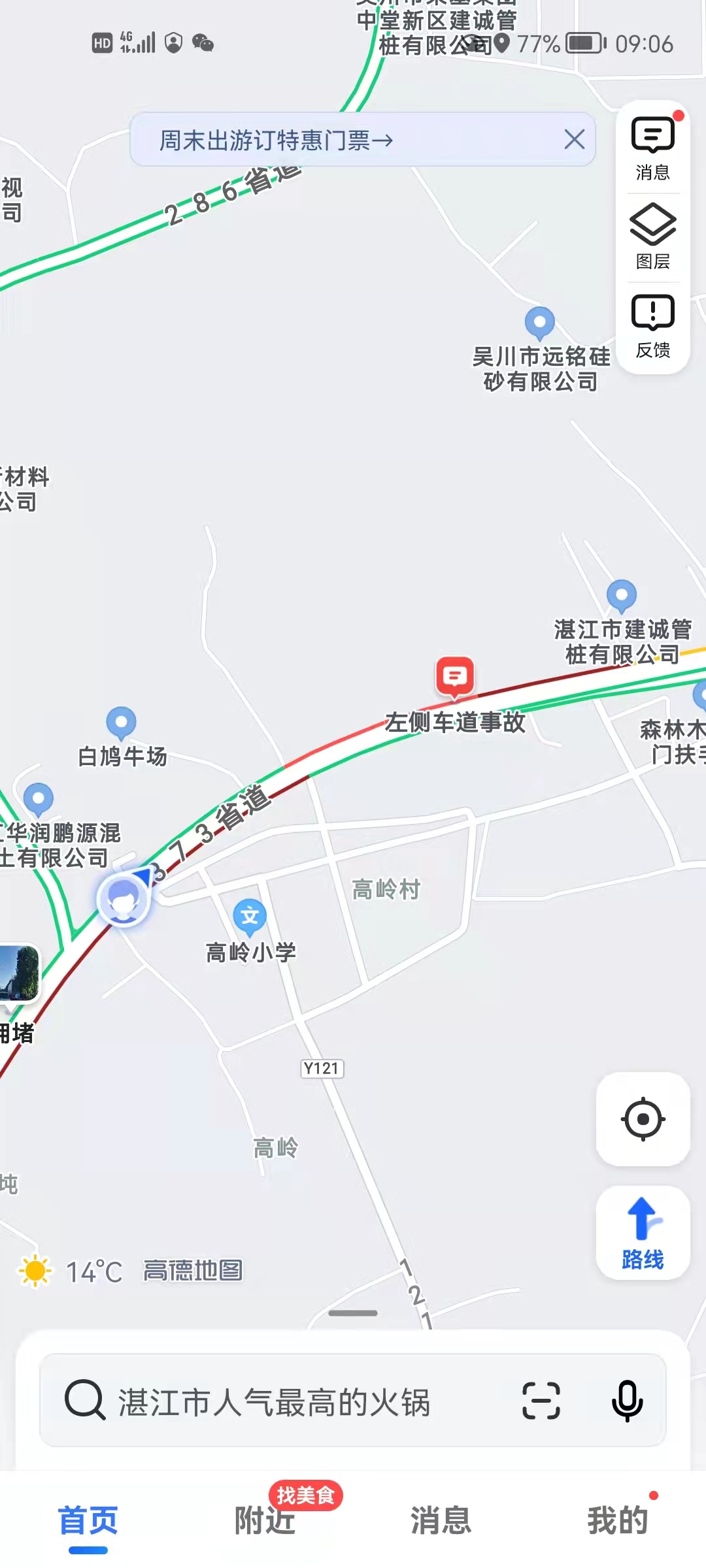The image size is (706, 1568).
Task: Open 消息 messages from the side panel
Action: [x=652, y=148]
